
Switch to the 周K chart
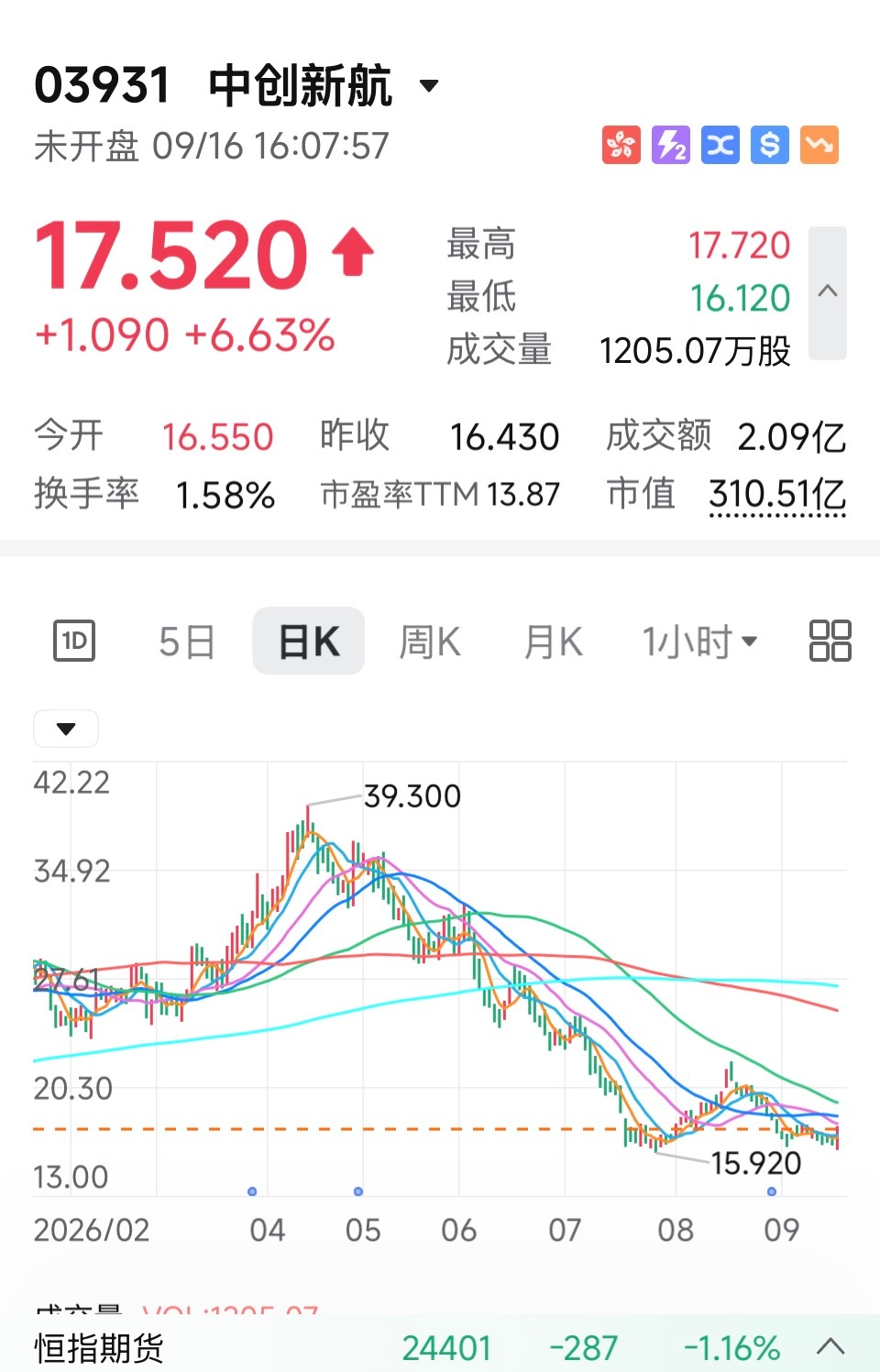pos(430,642)
